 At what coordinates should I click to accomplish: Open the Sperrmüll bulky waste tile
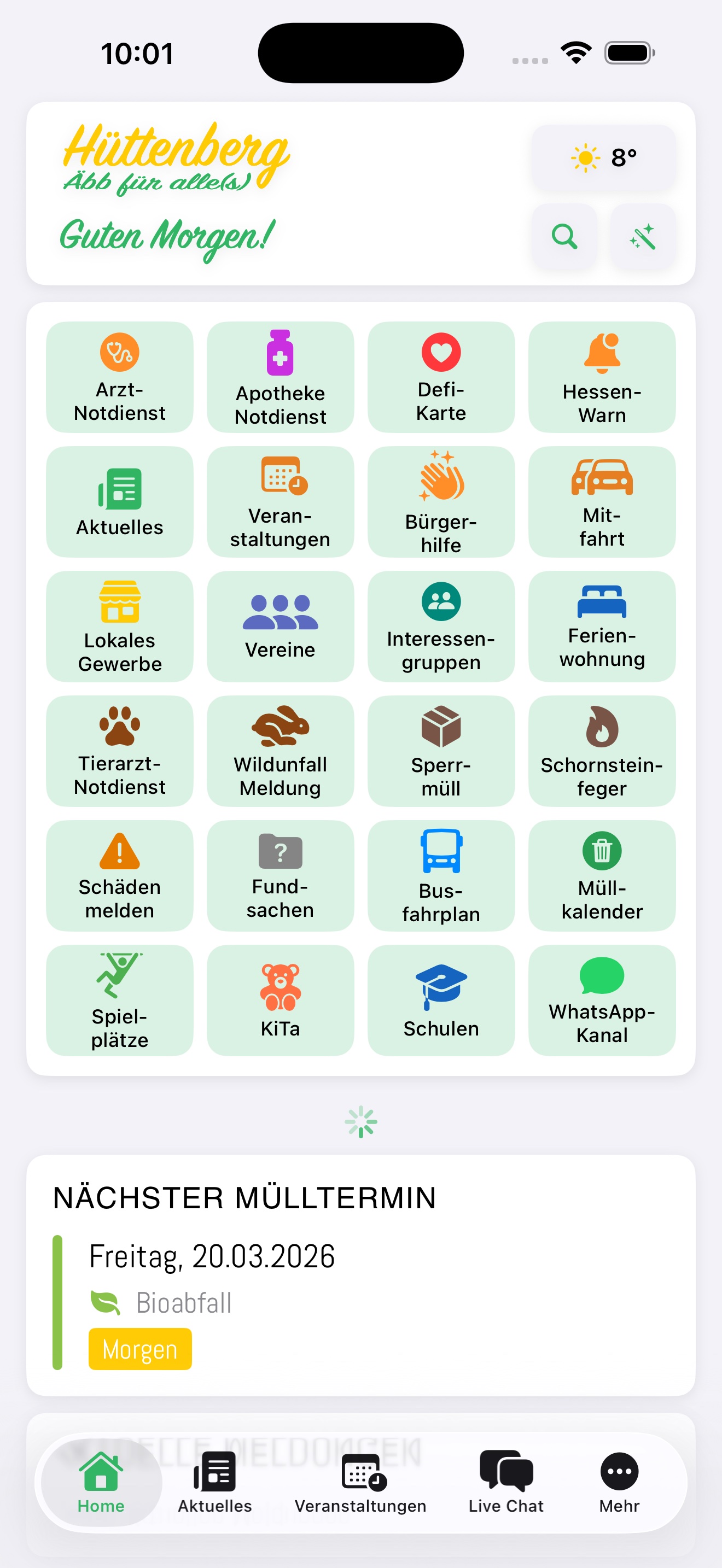coord(441,751)
